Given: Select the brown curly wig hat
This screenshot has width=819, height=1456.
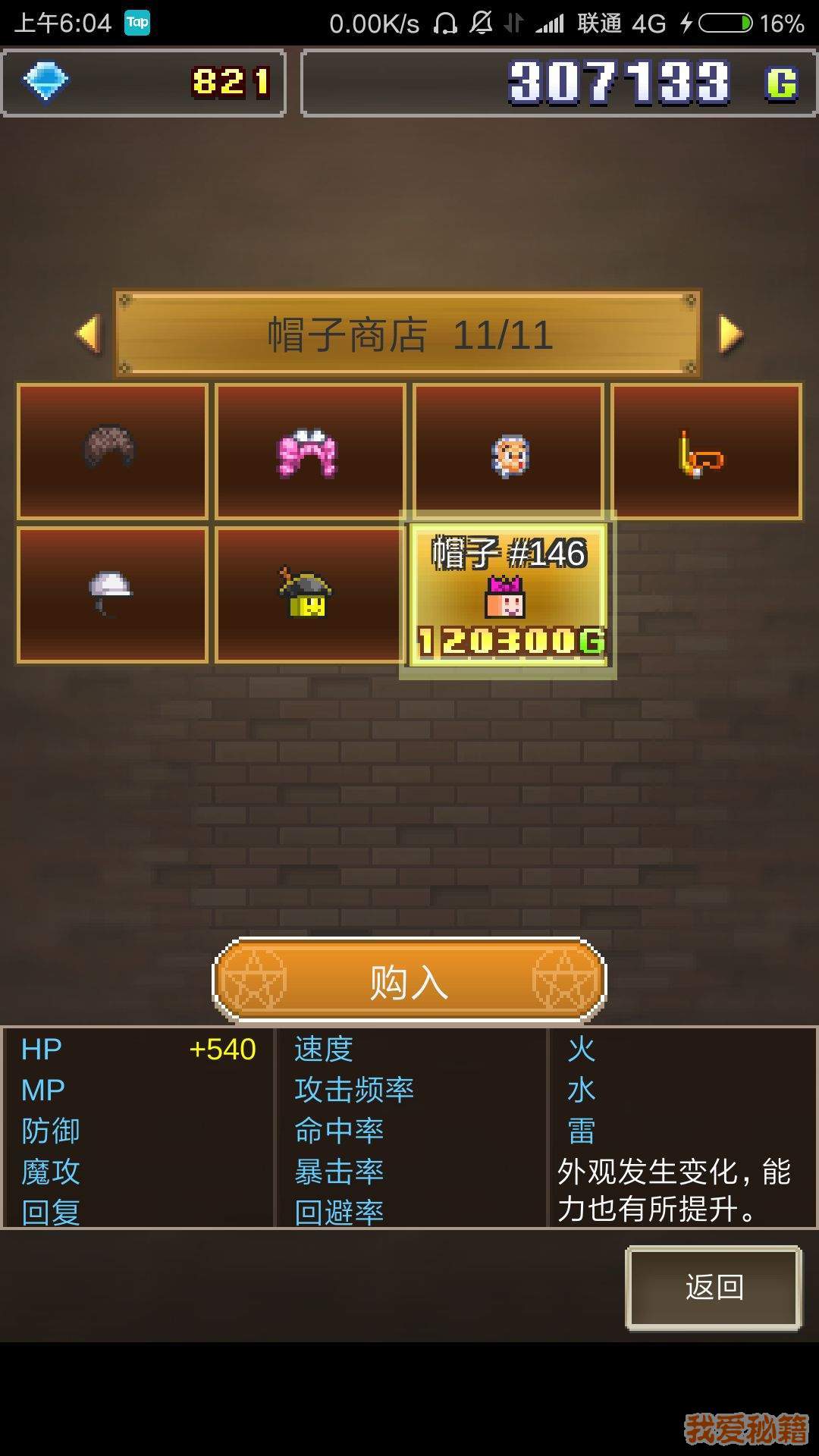Looking at the screenshot, I should point(112,451).
